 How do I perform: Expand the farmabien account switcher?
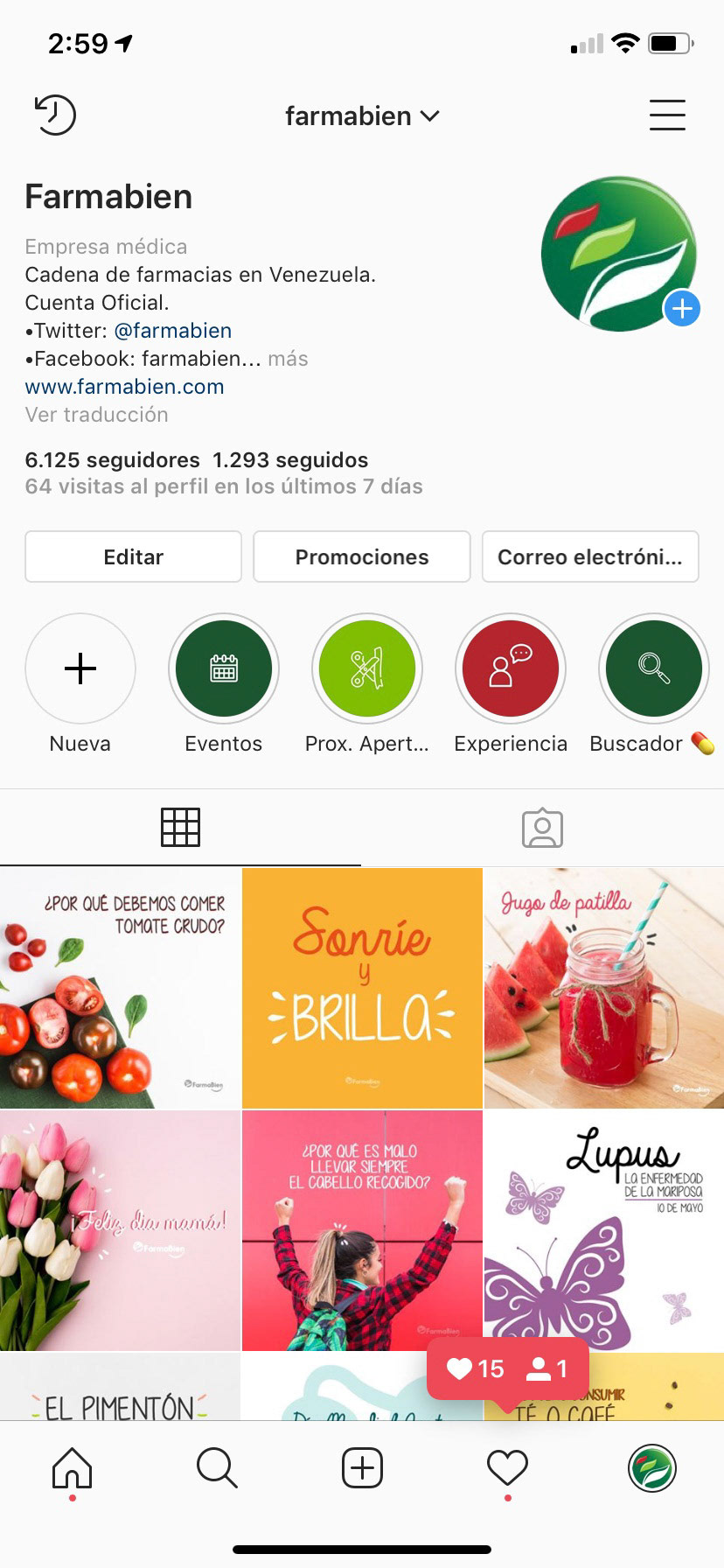tap(362, 115)
